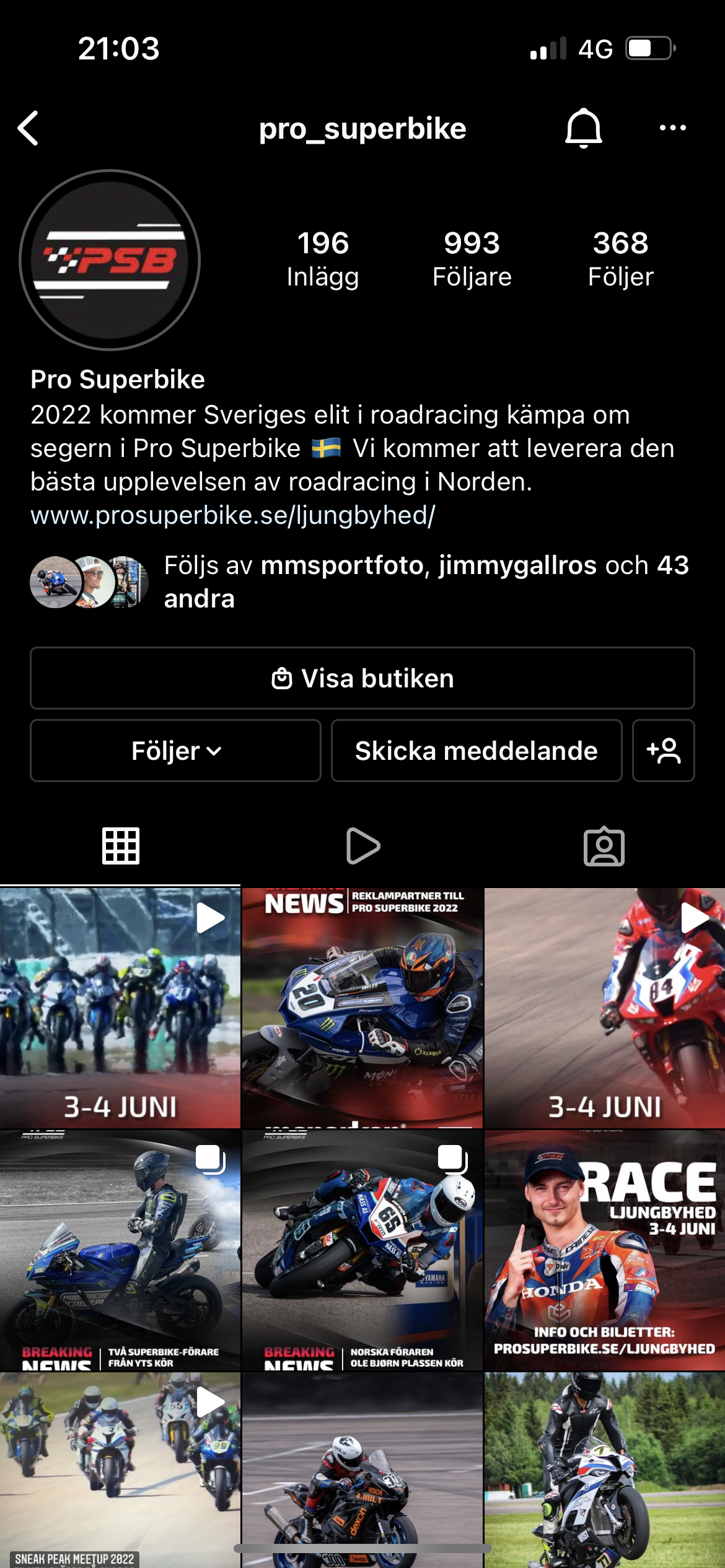Show suggested accounts with add-person icon
Viewport: 725px width, 1568px height.
click(663, 751)
